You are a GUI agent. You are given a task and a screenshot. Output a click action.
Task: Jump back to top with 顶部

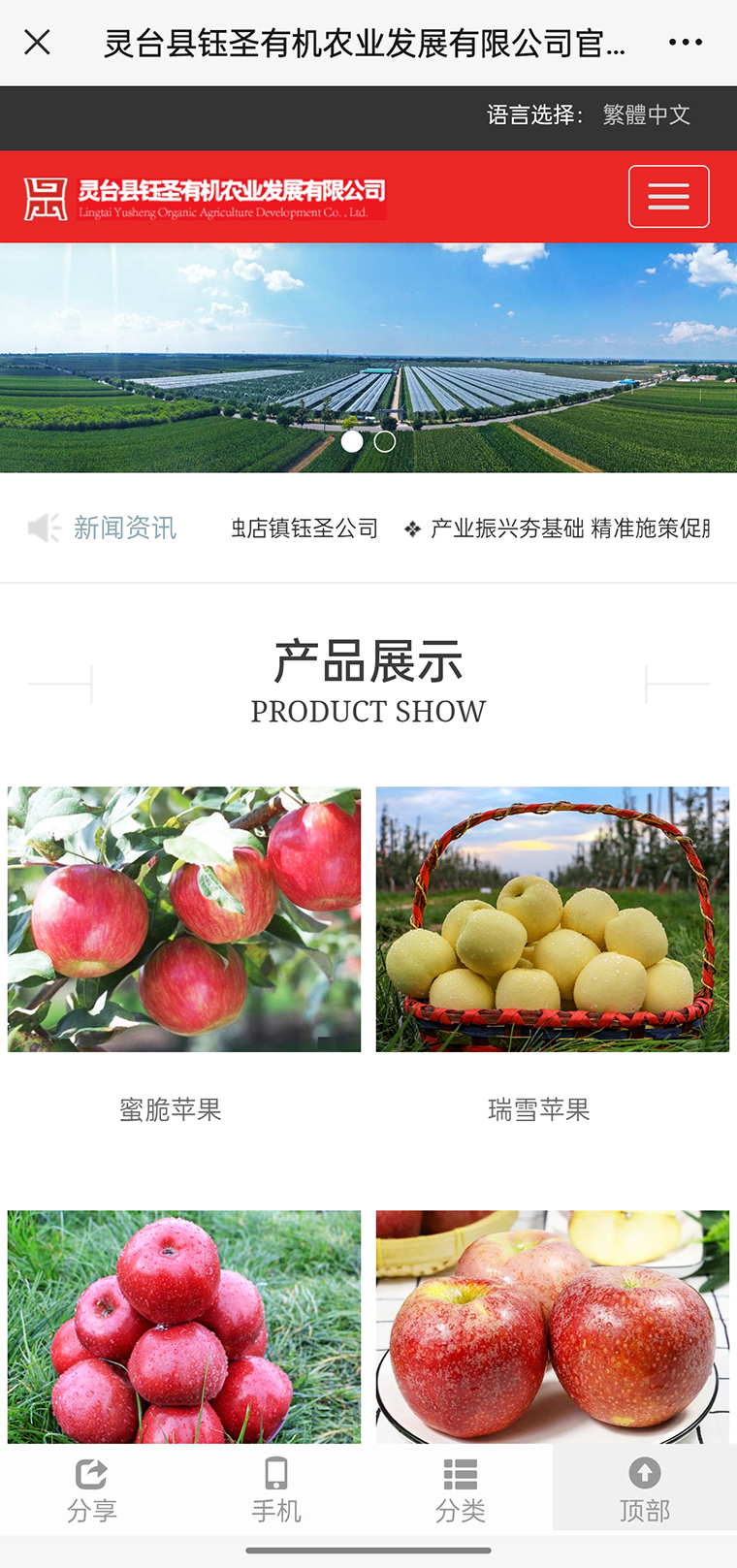tap(645, 1488)
